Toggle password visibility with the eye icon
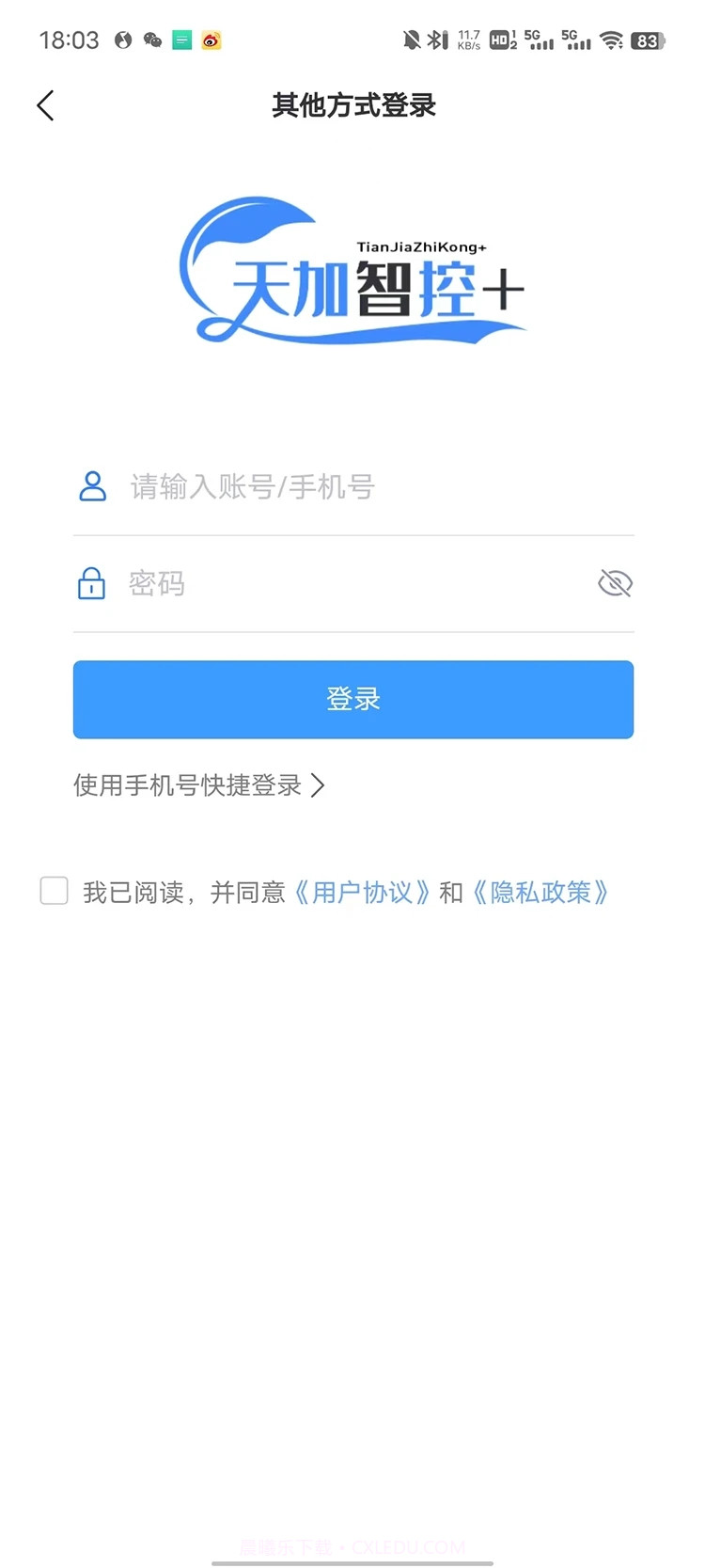This screenshot has height=1568, width=705. pos(615,583)
